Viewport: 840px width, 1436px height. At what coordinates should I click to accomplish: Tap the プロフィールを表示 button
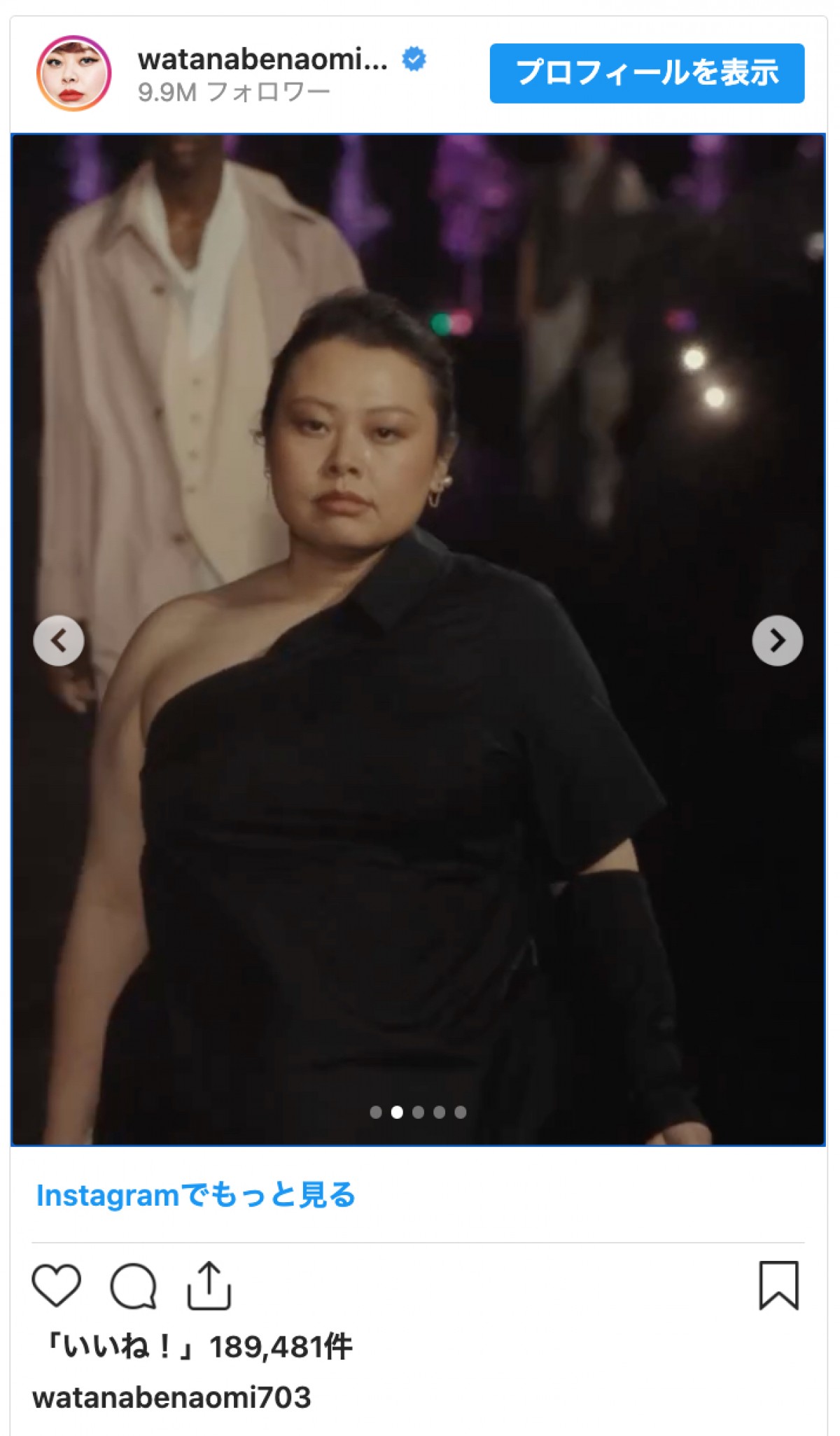coord(646,73)
